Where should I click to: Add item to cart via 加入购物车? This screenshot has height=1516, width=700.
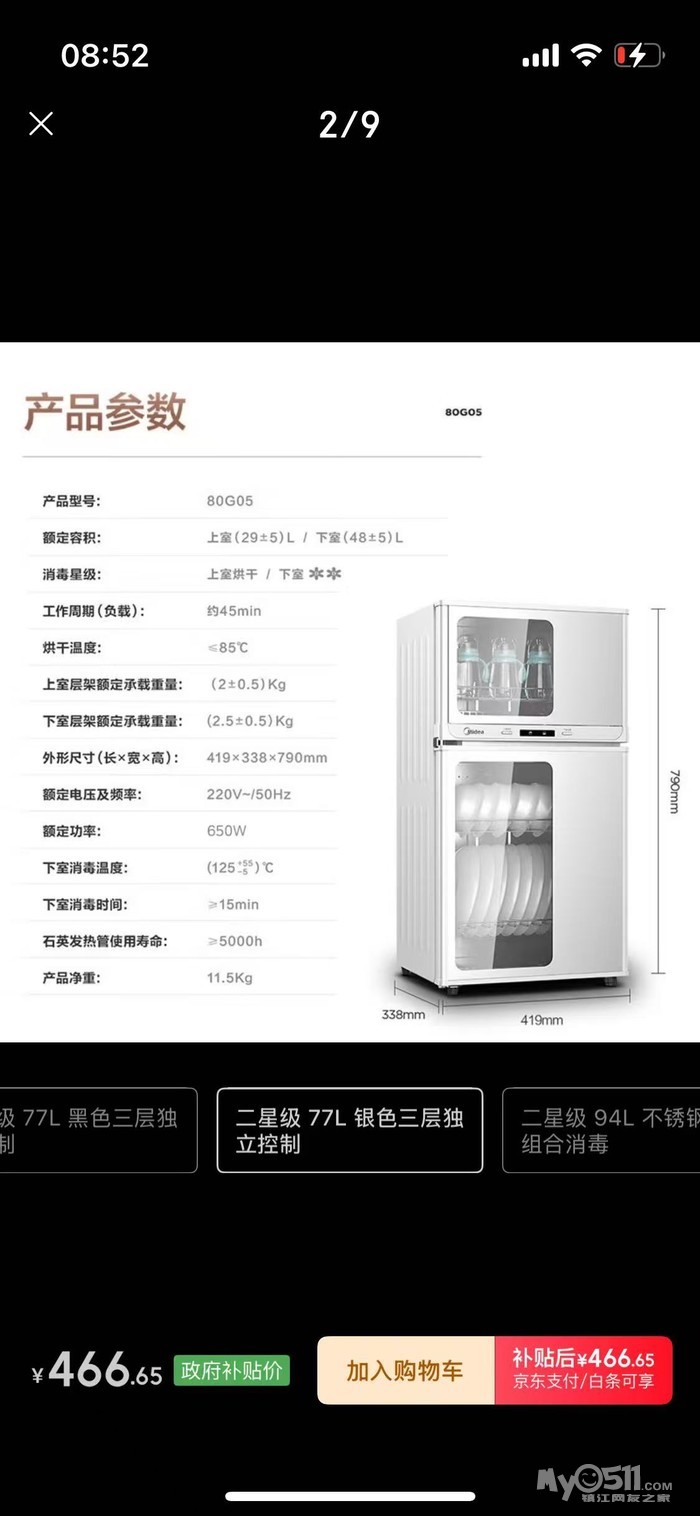coord(405,1370)
